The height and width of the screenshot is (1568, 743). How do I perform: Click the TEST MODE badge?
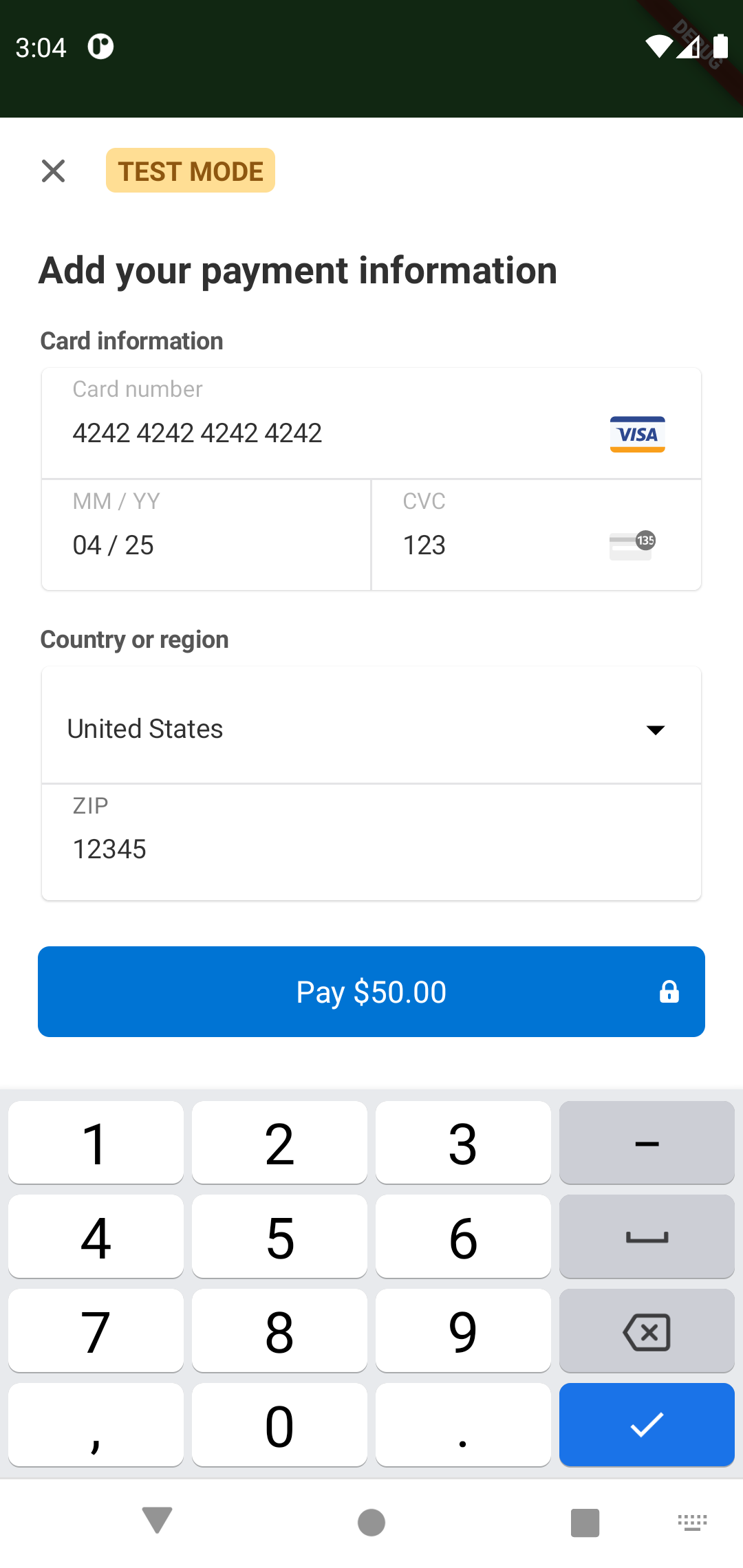tap(190, 171)
